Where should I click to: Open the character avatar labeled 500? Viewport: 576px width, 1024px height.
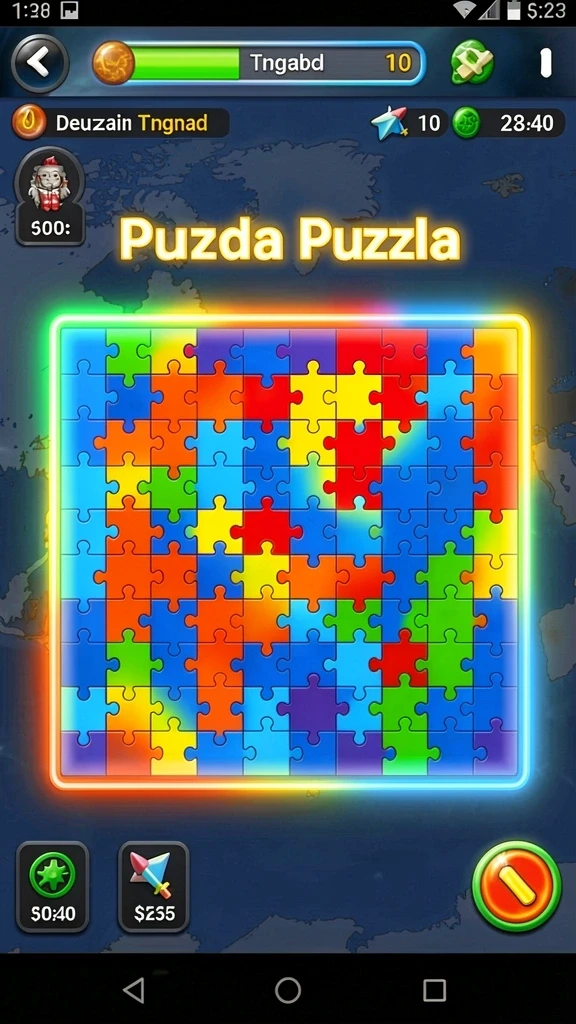pos(50,196)
